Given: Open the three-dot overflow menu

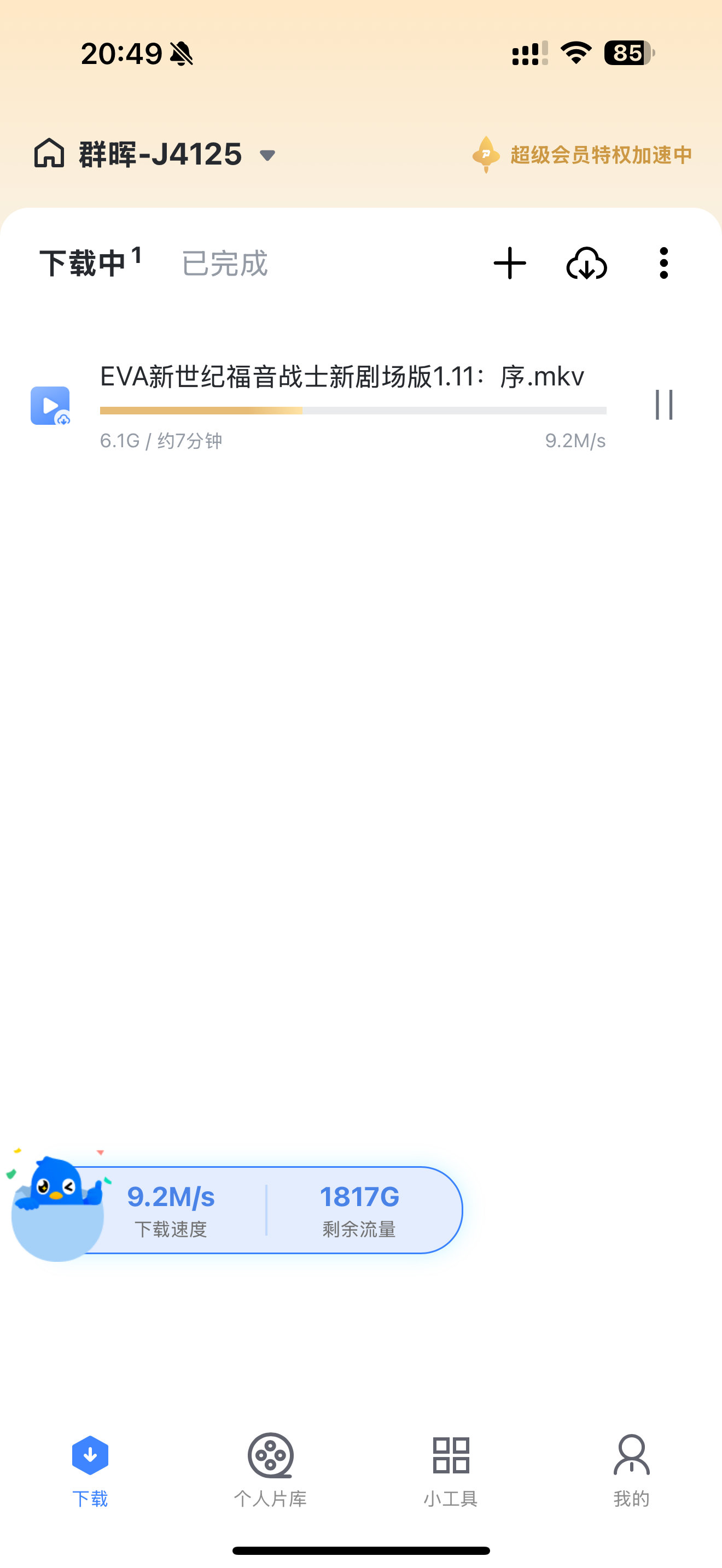Looking at the screenshot, I should 663,263.
